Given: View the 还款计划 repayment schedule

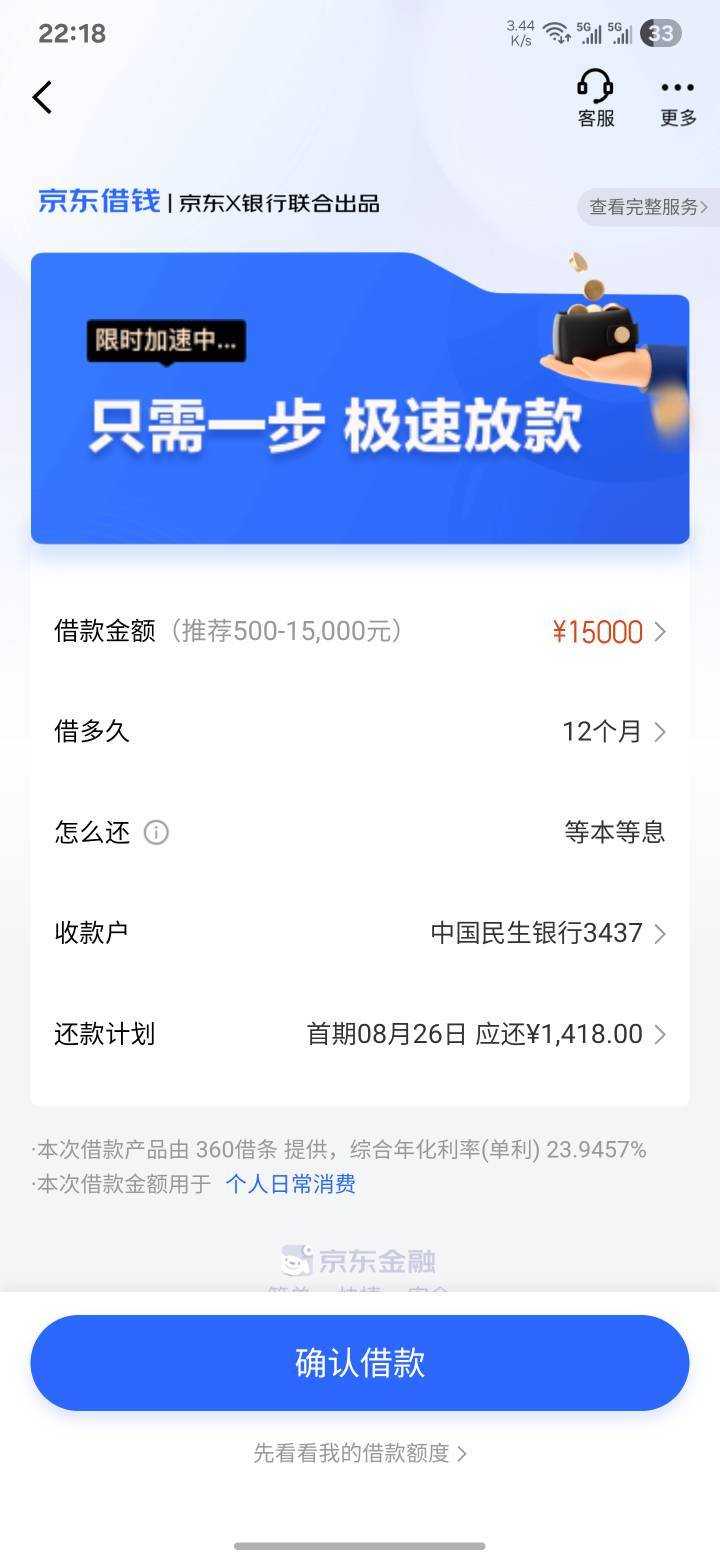Looking at the screenshot, I should (360, 1034).
